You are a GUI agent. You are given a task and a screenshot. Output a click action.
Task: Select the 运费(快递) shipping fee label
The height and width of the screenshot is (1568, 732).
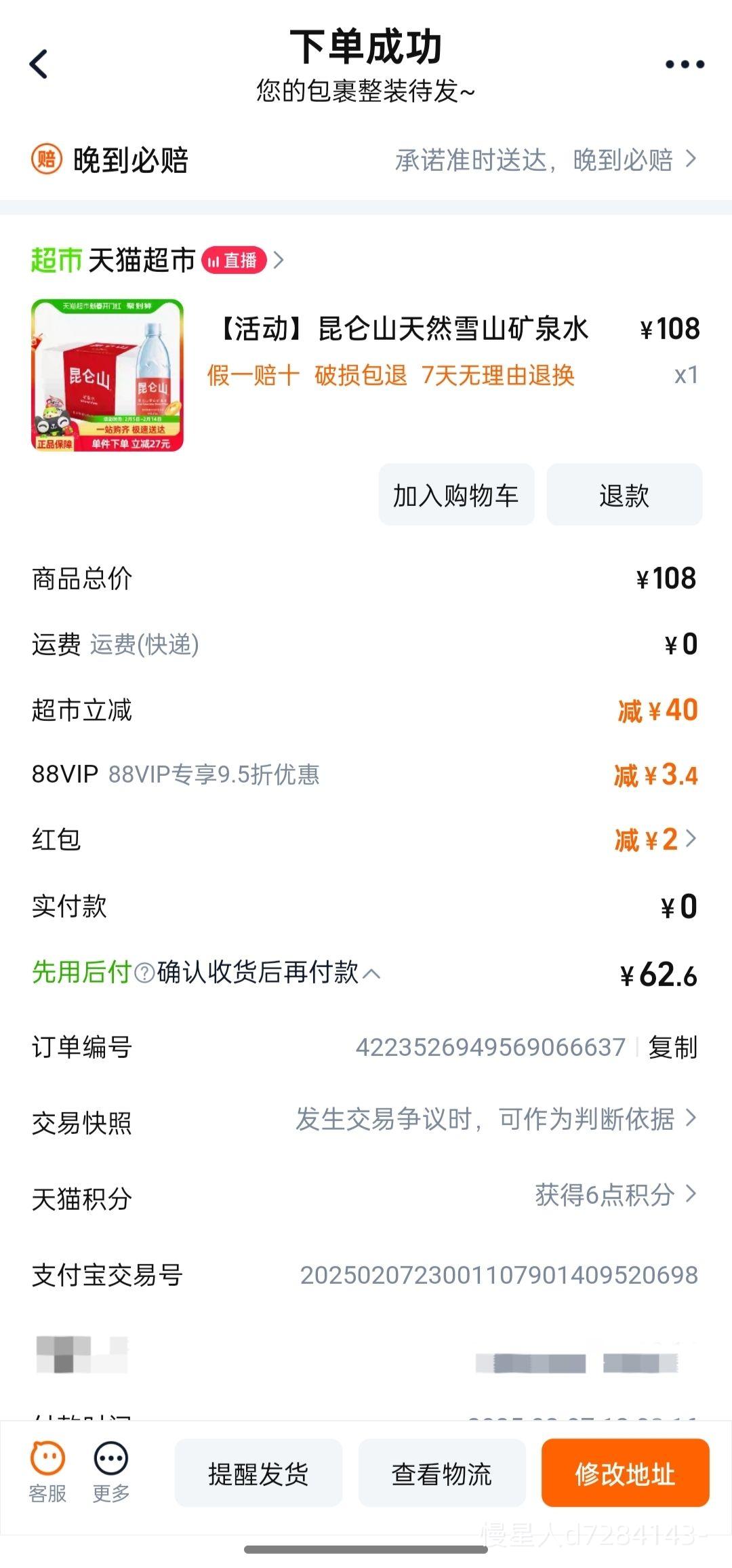142,646
